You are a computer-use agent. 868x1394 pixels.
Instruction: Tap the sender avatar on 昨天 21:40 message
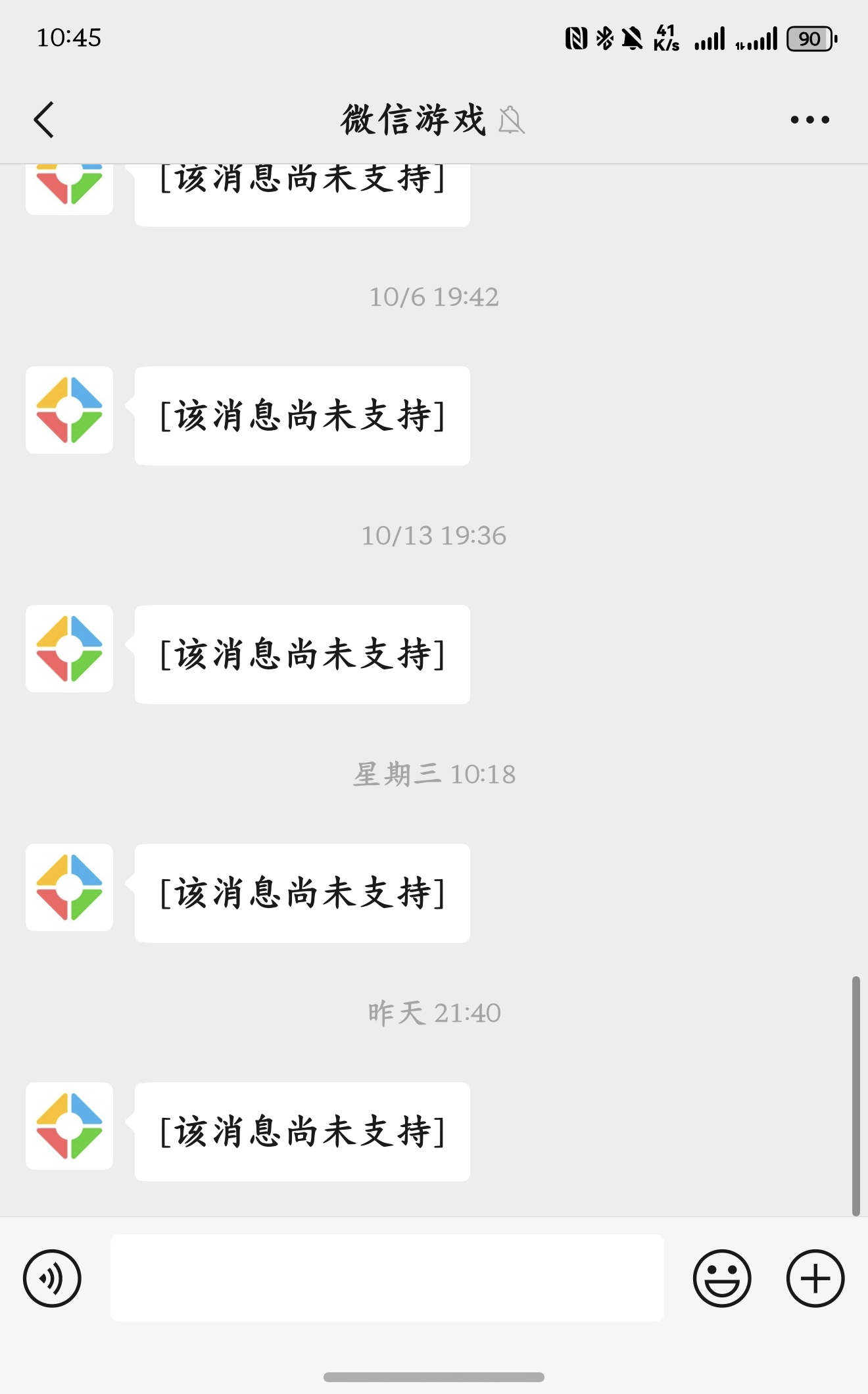tap(69, 1126)
